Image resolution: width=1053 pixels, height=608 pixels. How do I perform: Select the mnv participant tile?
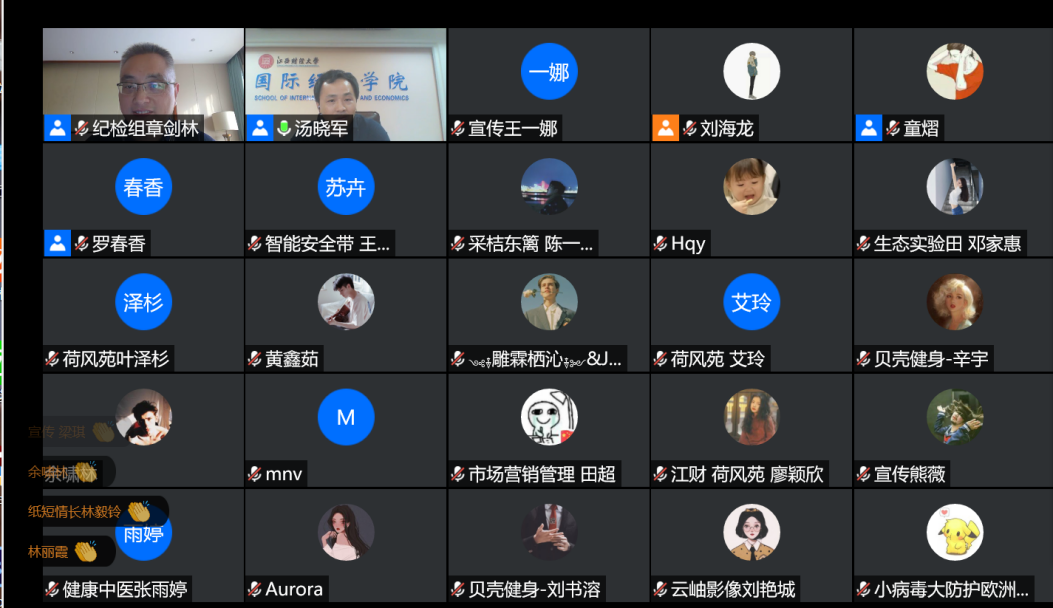pyautogui.click(x=346, y=429)
